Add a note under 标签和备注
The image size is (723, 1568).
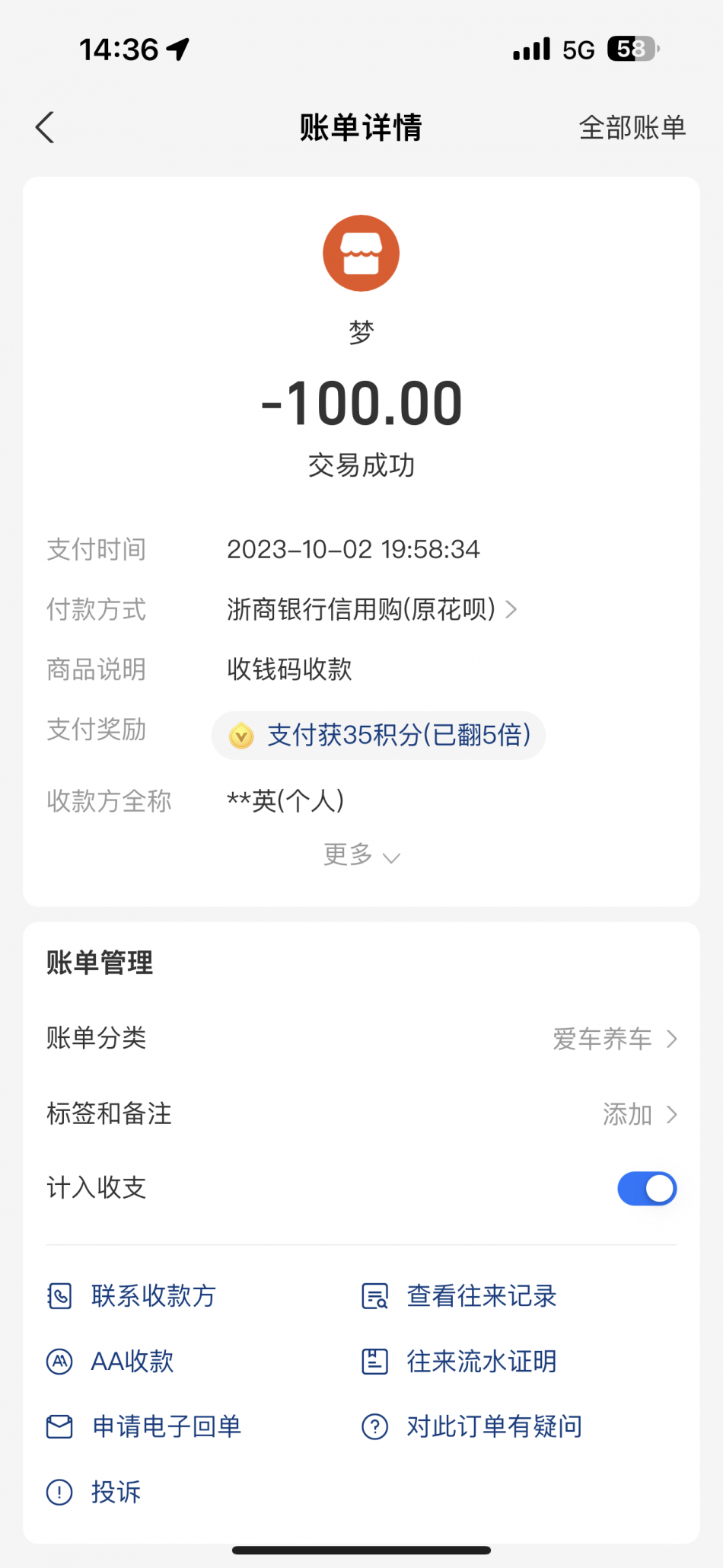[x=638, y=1114]
